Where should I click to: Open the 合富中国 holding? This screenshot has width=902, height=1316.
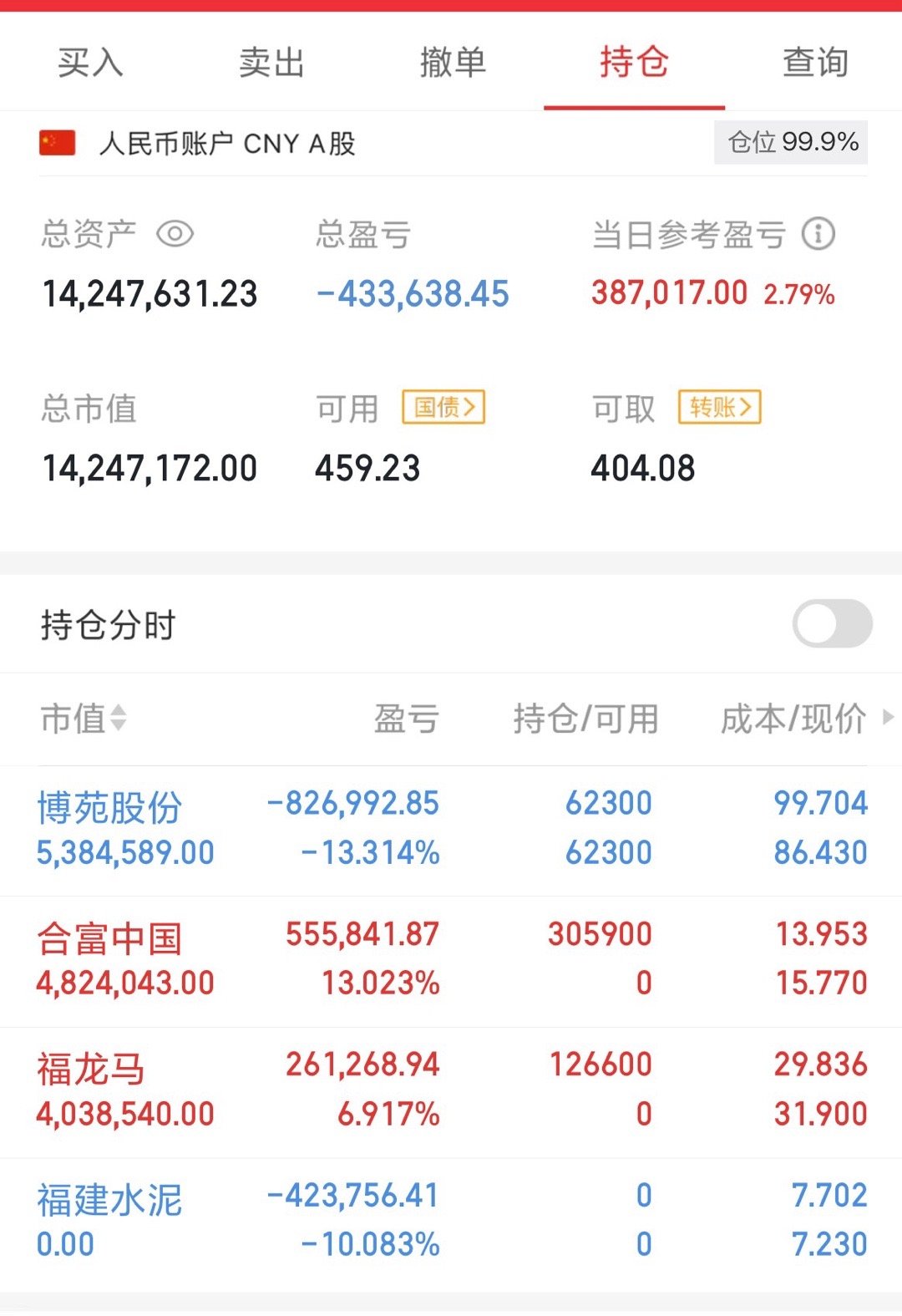451,962
